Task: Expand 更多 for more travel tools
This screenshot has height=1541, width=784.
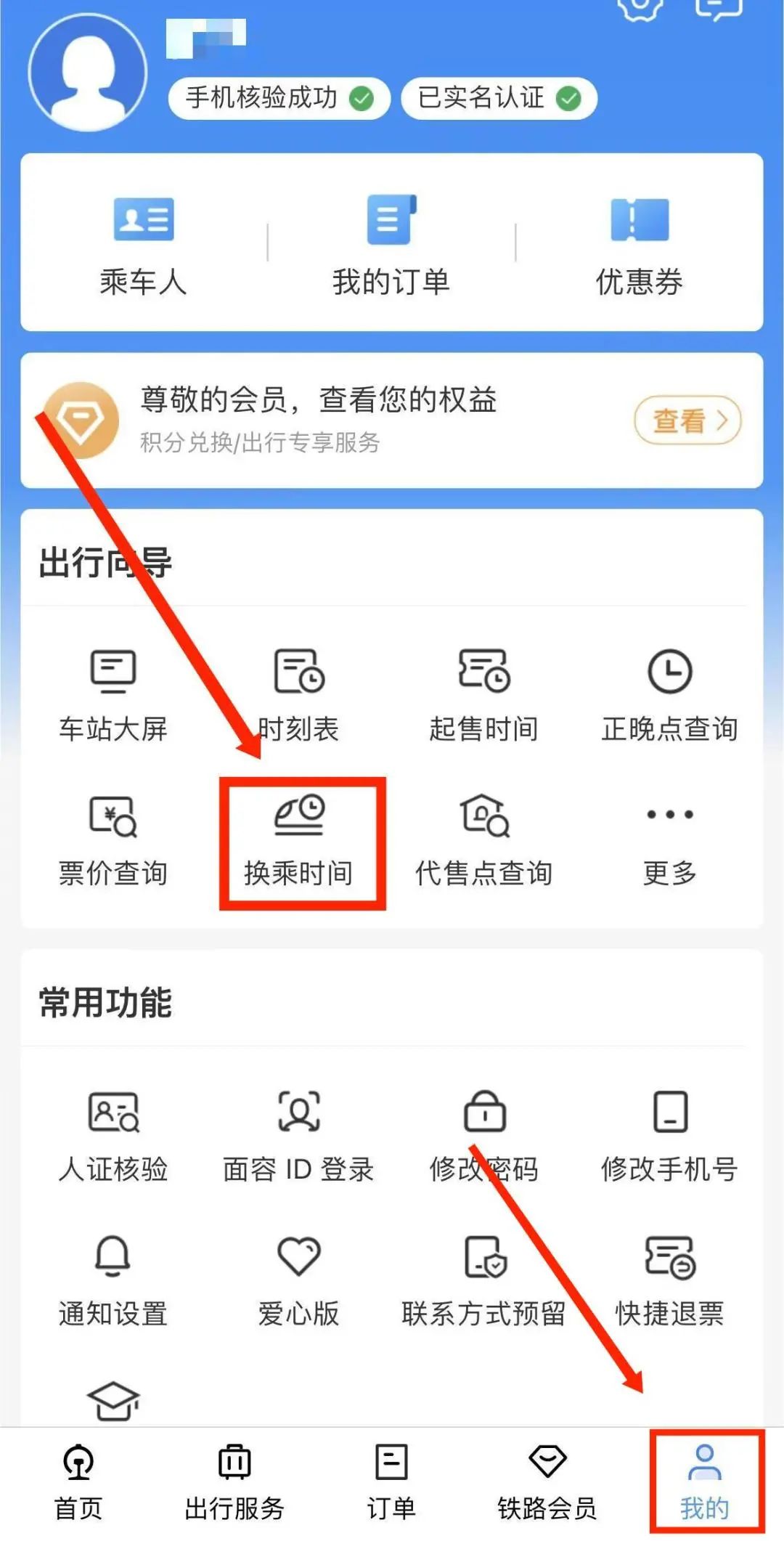Action: pyautogui.click(x=669, y=839)
